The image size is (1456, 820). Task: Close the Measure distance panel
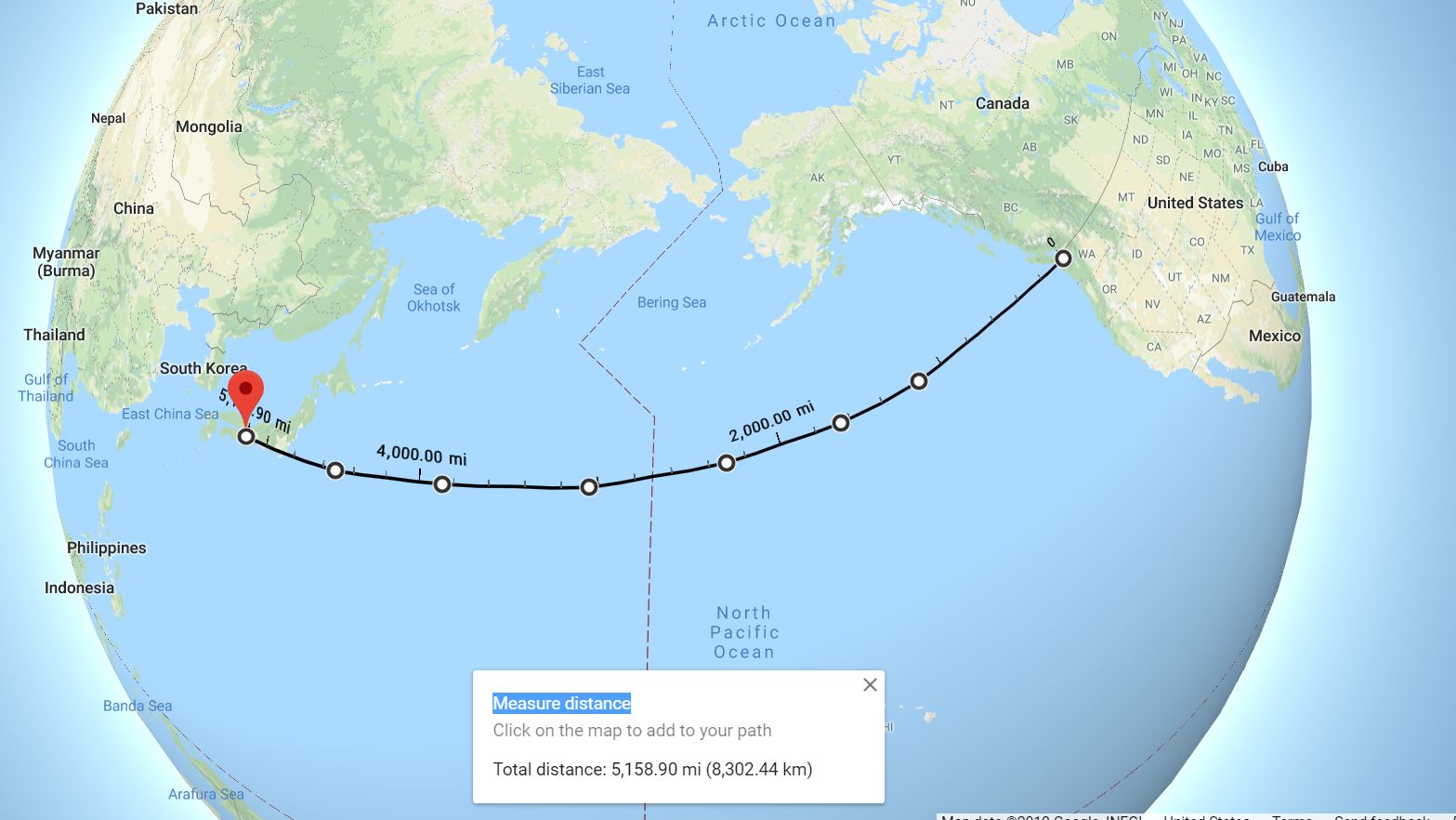coord(870,684)
